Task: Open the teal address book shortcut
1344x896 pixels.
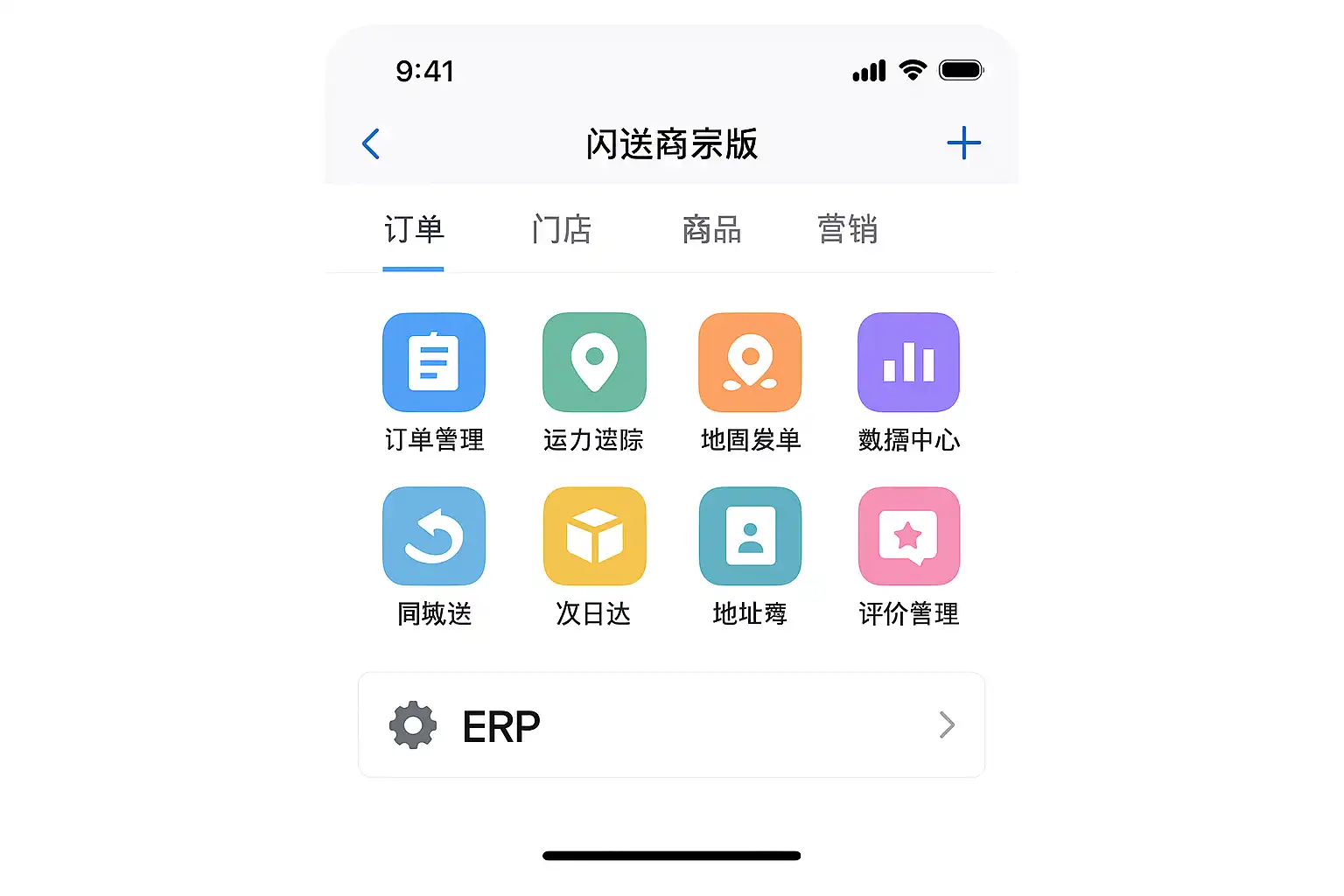Action: click(750, 536)
